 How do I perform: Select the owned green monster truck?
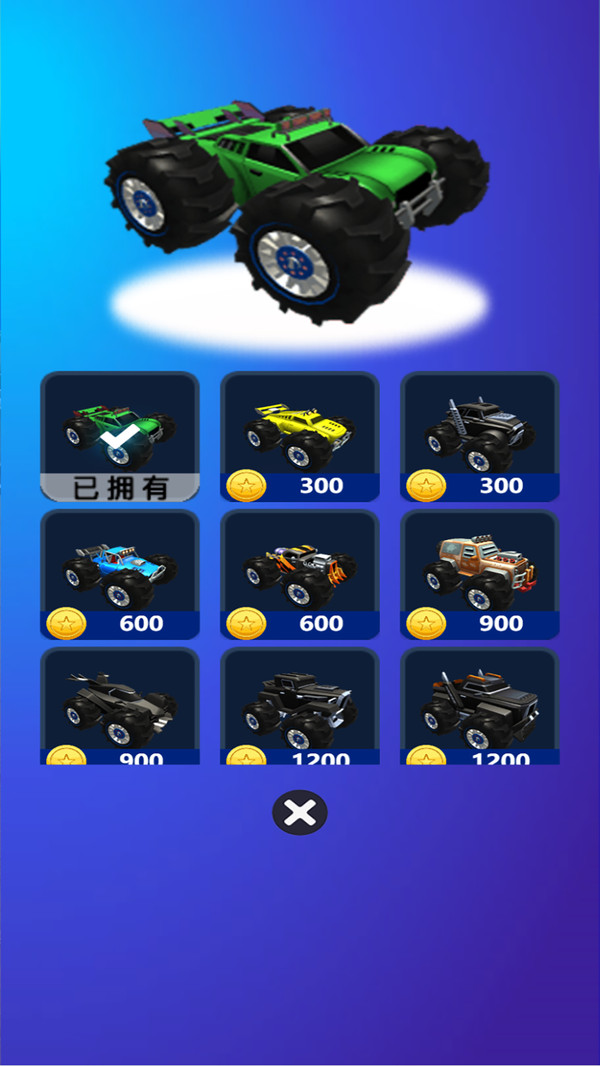[x=120, y=436]
